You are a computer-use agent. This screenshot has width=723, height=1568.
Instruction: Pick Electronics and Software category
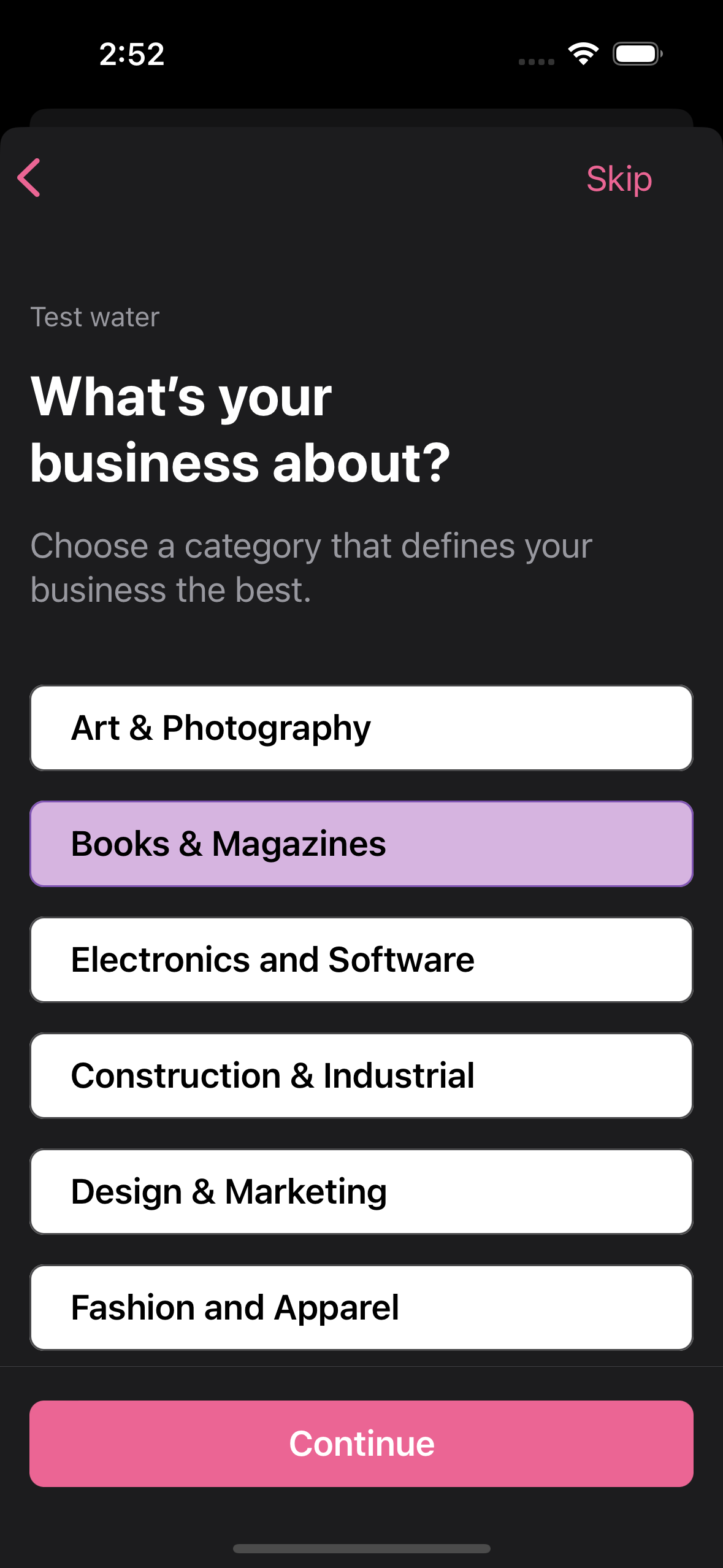361,959
